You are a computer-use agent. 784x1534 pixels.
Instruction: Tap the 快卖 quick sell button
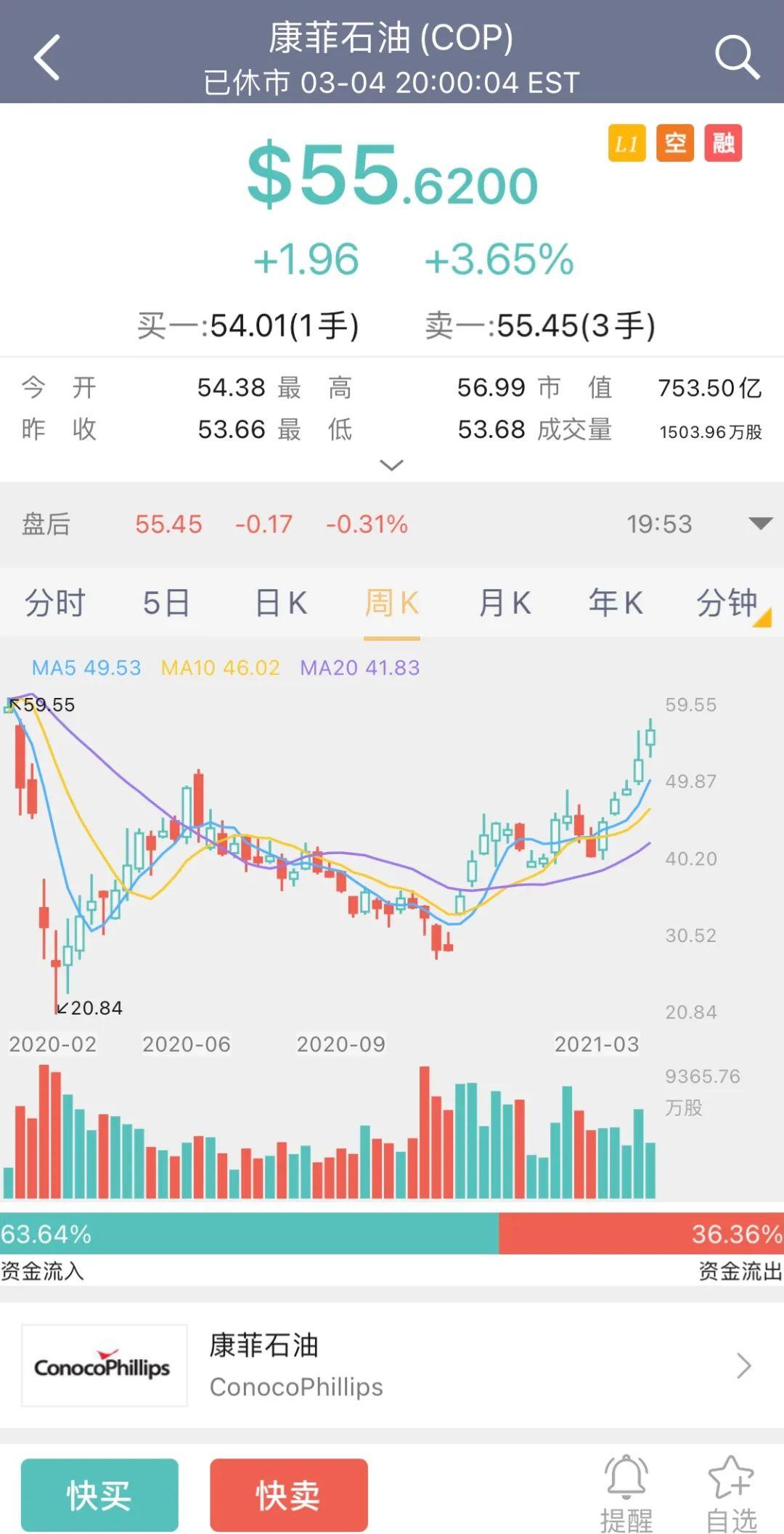coord(288,1495)
